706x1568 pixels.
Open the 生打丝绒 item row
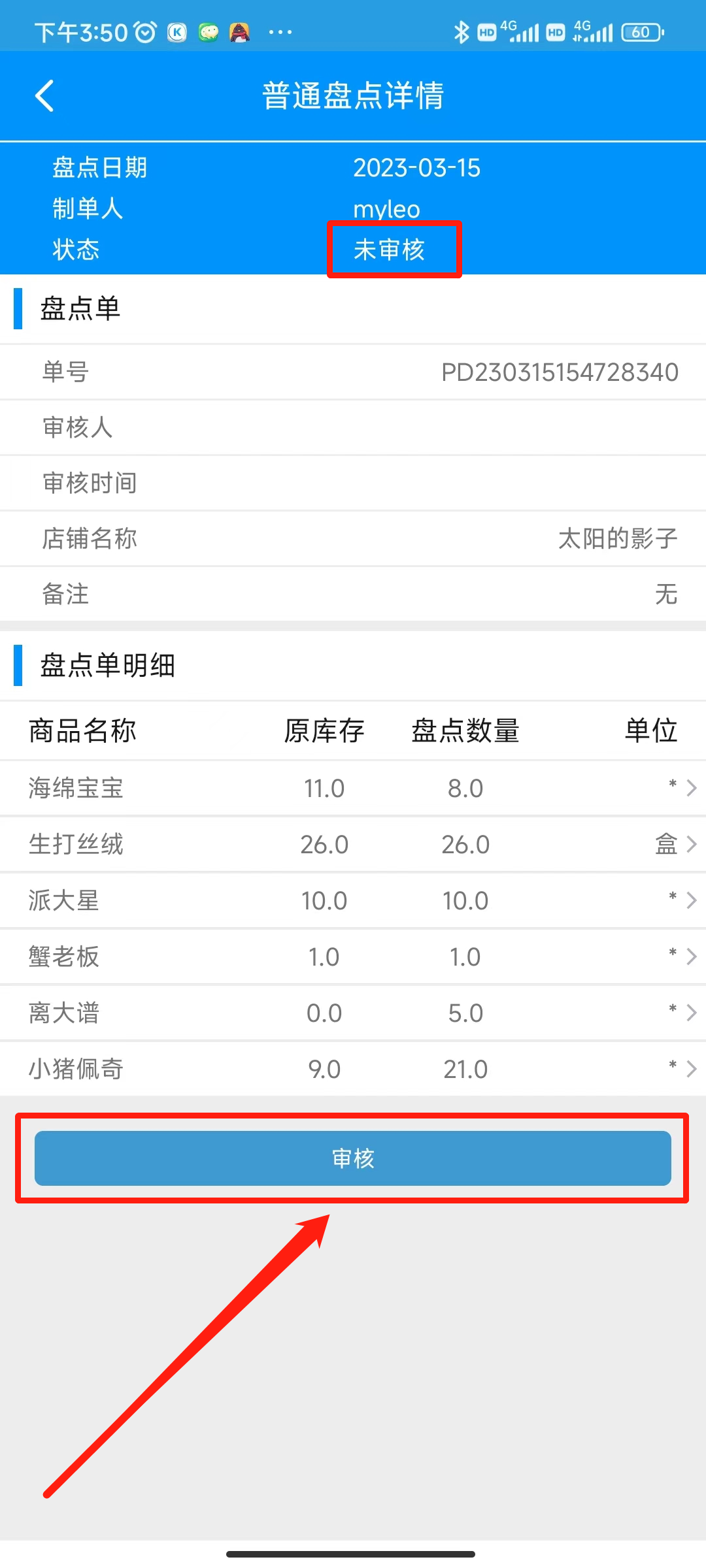point(353,845)
